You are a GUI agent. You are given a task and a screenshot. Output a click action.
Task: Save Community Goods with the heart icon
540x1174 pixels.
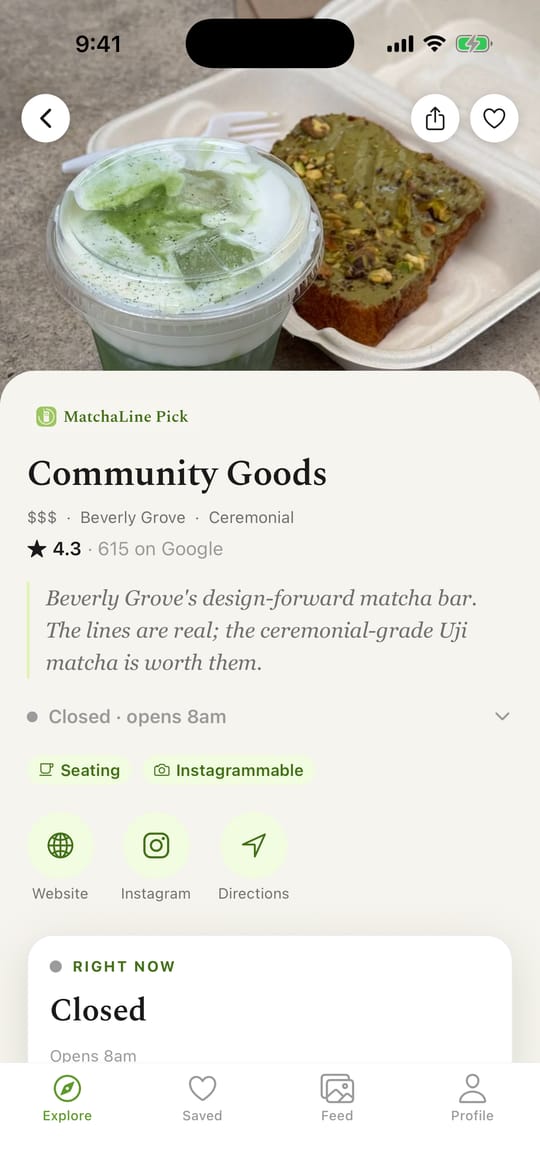[494, 118]
